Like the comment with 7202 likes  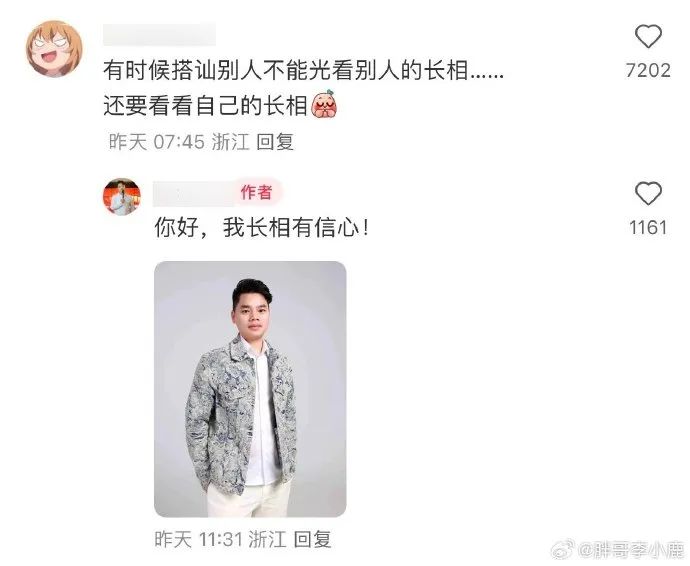coord(648,38)
